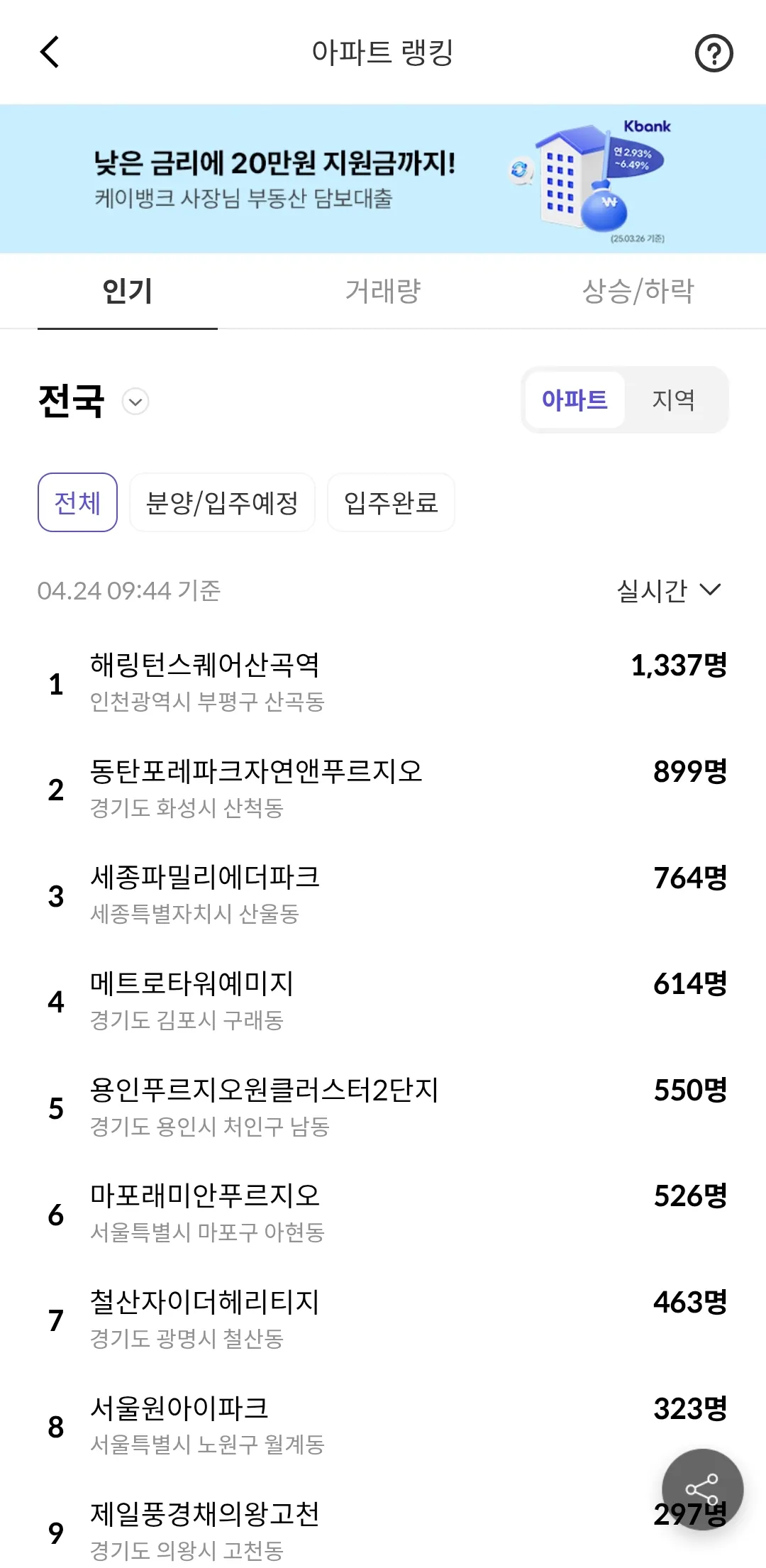Filter by 입주완료
Viewport: 766px width, 1568px height.
(x=391, y=502)
